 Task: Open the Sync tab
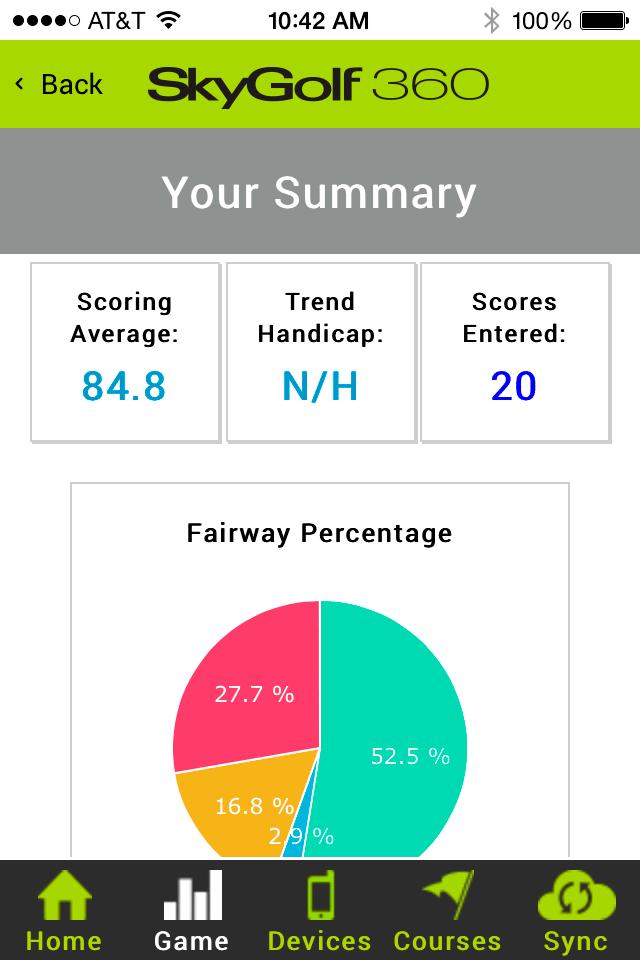(x=575, y=911)
